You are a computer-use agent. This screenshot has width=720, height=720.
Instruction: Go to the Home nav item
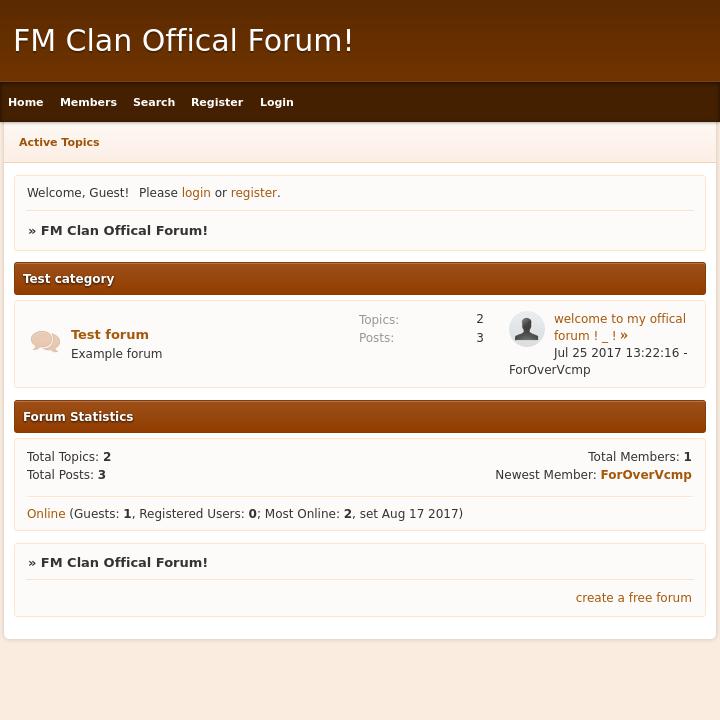[x=26, y=102]
